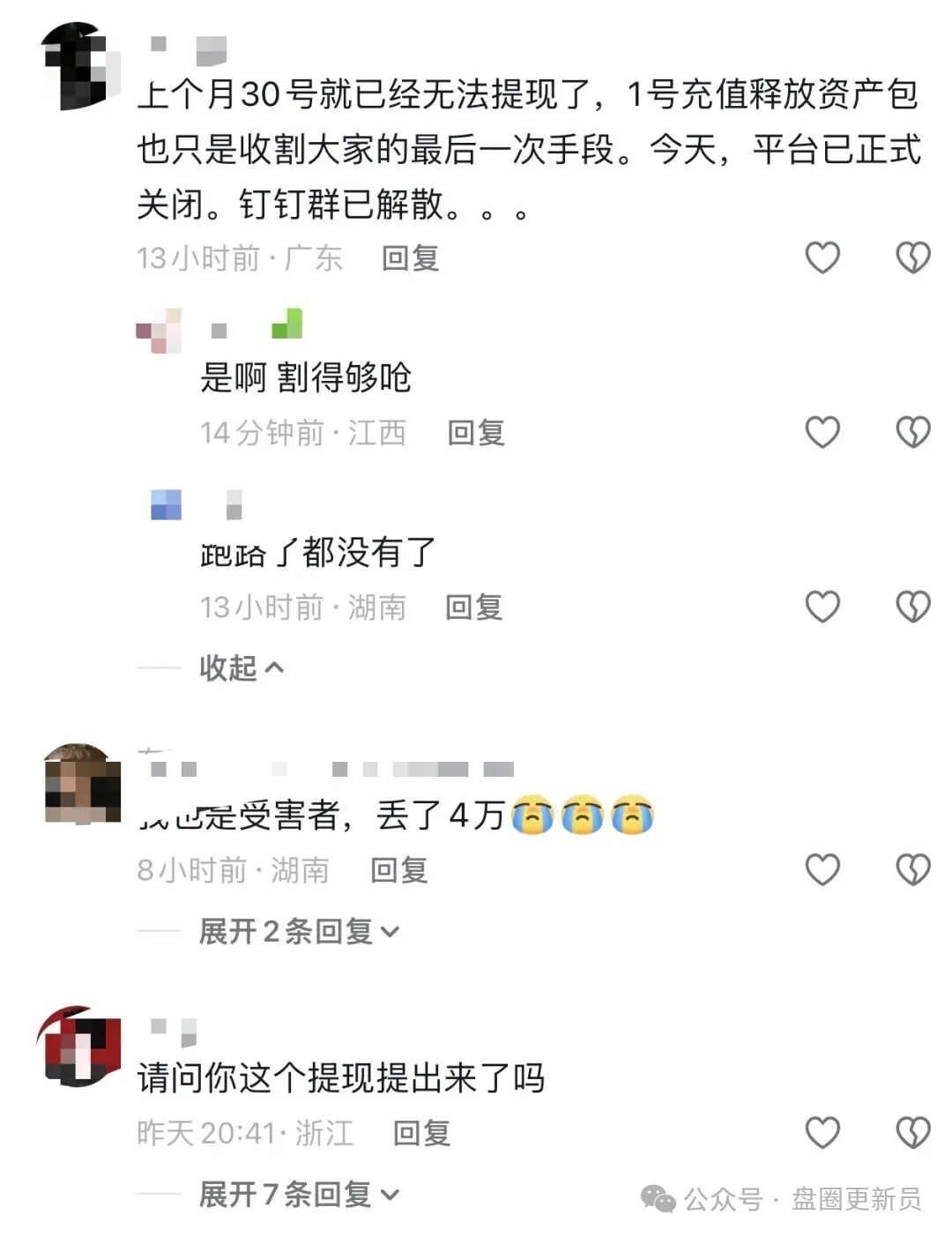Expand 展开2条回复
Image resolution: width=952 pixels, height=1237 pixels.
click(298, 931)
